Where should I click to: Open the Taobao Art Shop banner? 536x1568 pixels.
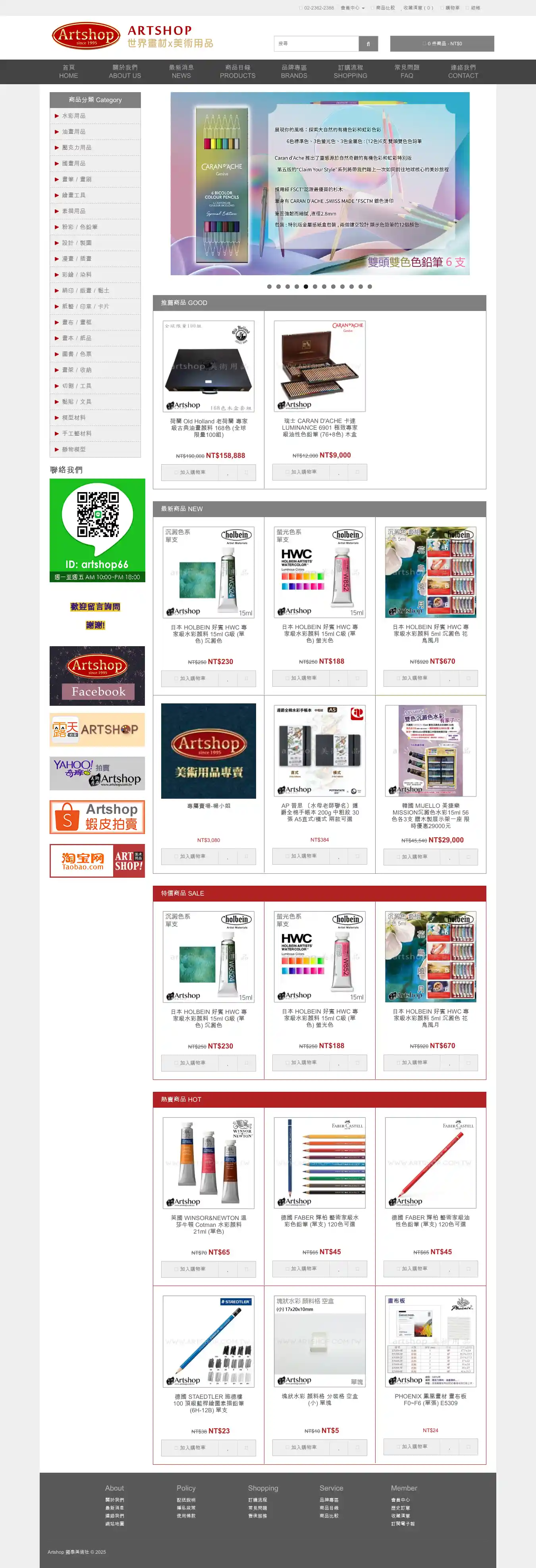click(97, 861)
